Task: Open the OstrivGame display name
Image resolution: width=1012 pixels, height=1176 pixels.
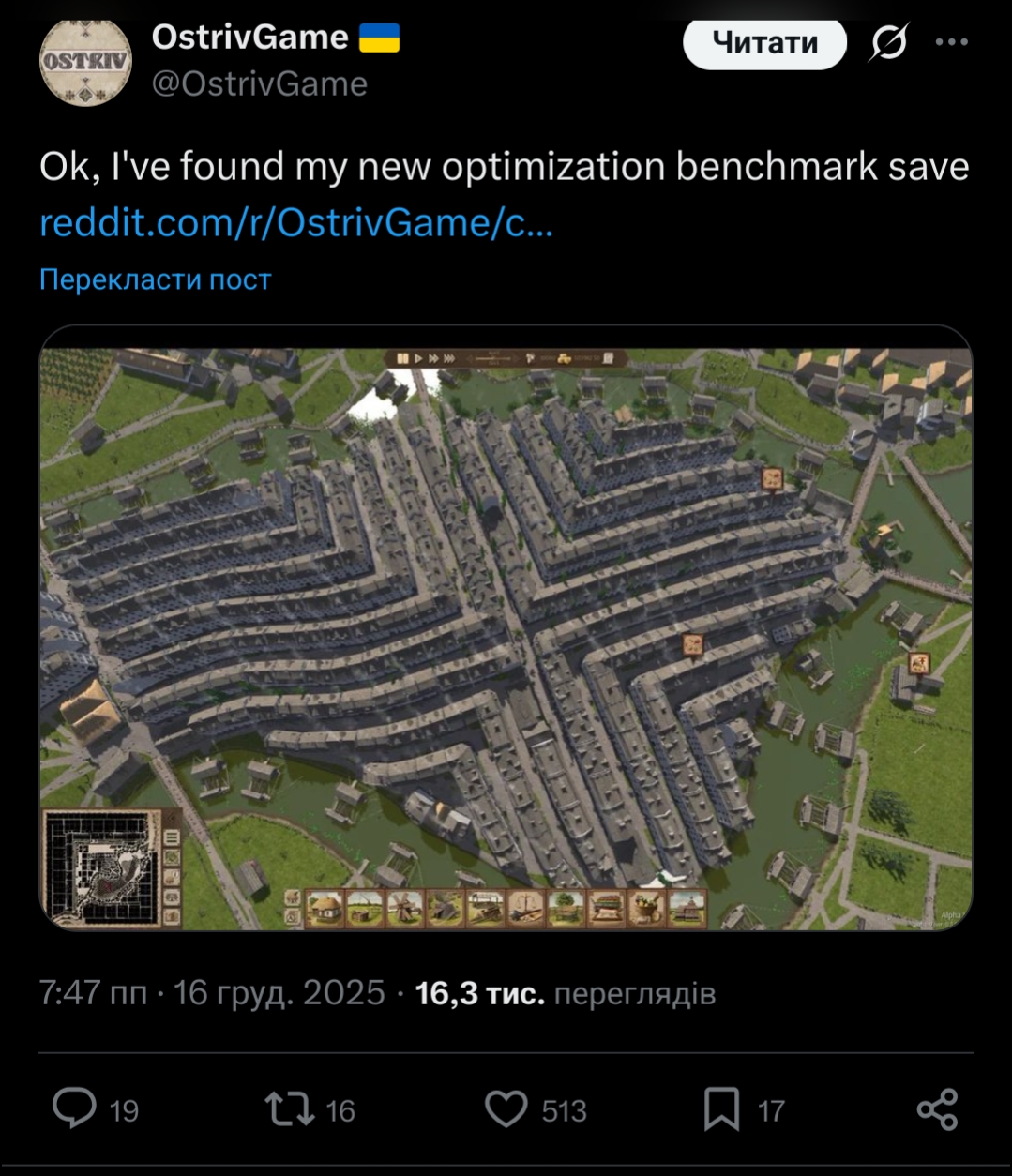Action: click(249, 38)
